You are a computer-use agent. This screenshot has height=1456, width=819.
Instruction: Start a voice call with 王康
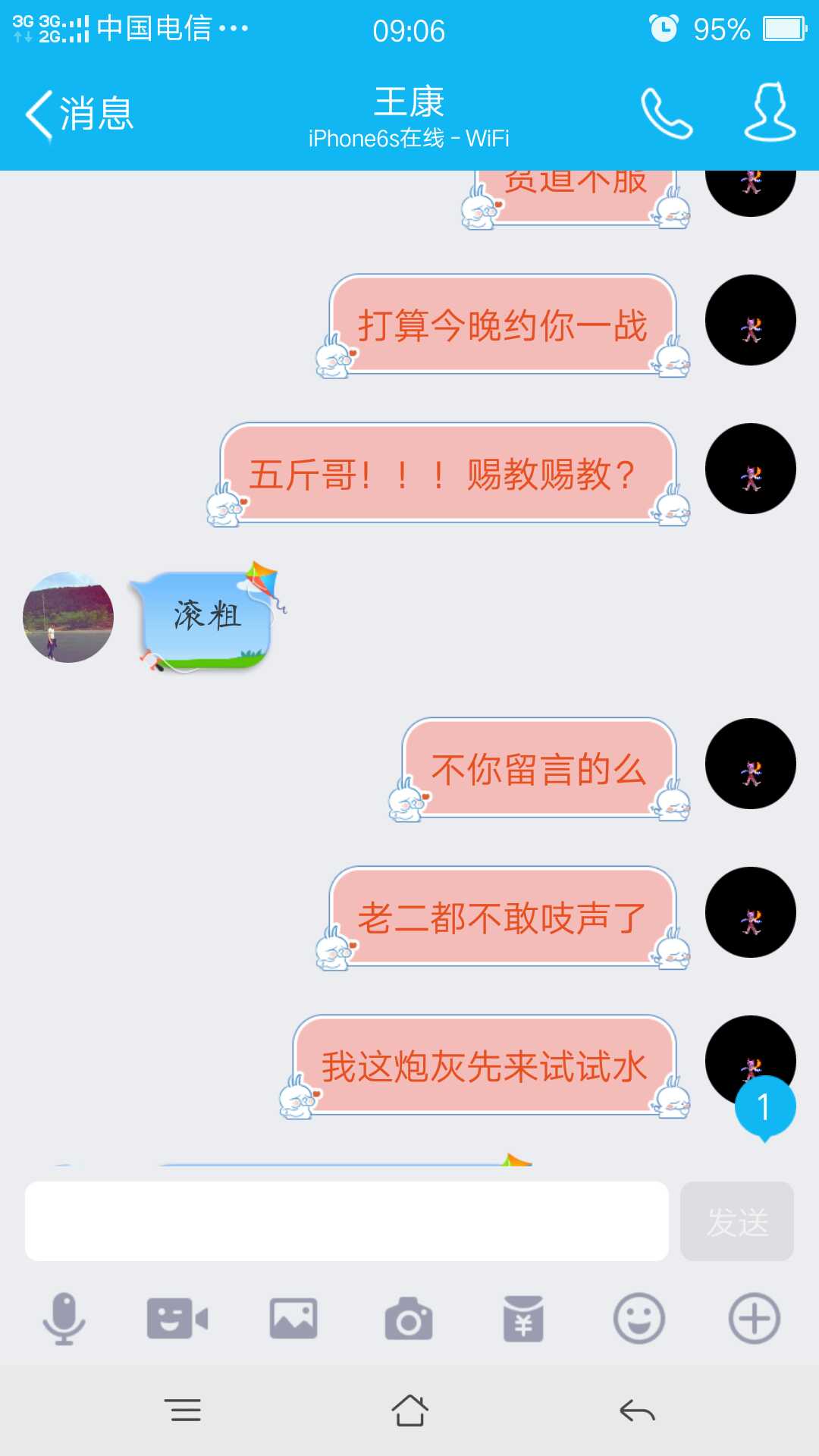click(667, 114)
